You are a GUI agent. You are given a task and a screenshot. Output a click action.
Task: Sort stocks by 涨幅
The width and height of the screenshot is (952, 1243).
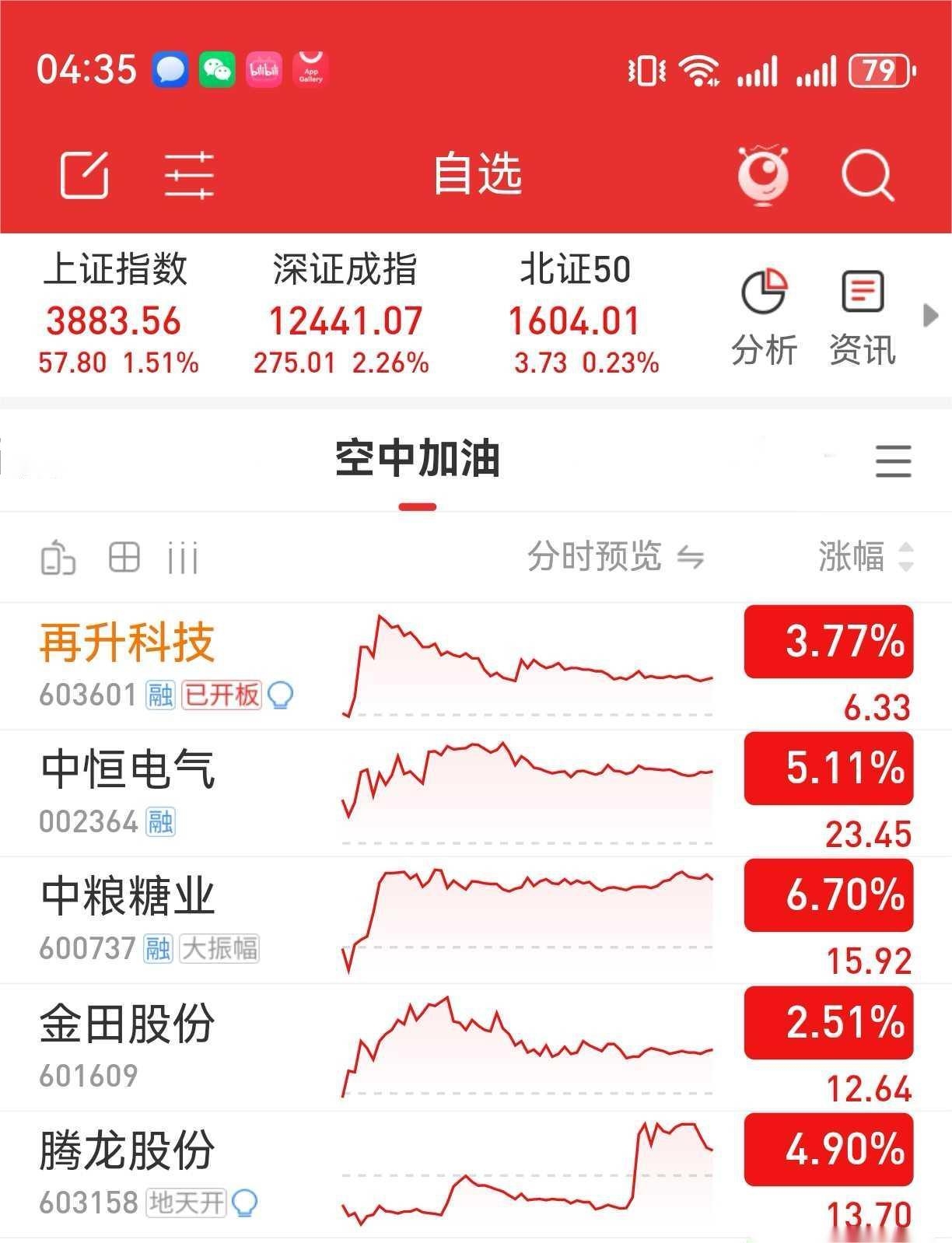865,557
